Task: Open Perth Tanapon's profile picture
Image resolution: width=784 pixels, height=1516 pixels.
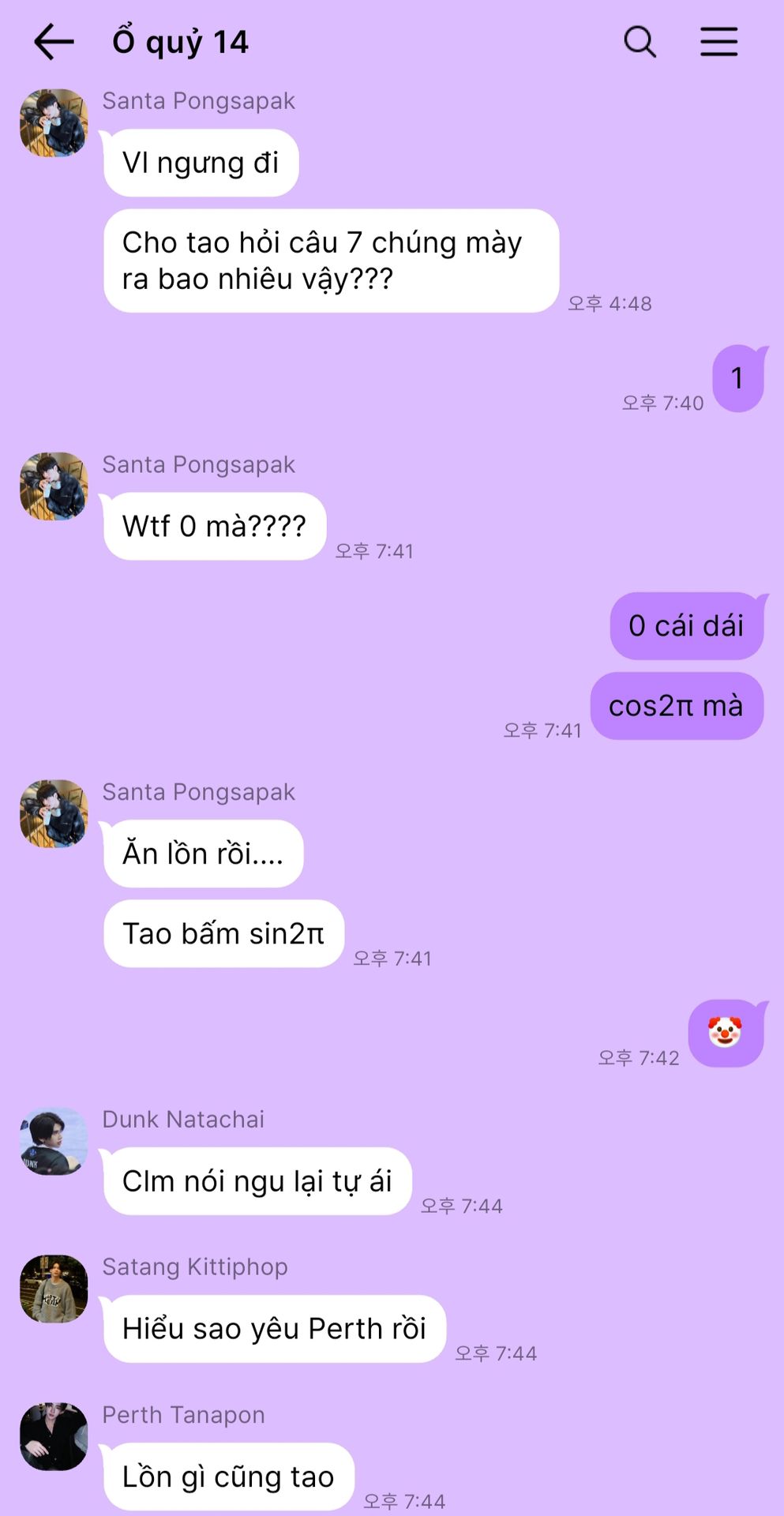Action: 54,1436
